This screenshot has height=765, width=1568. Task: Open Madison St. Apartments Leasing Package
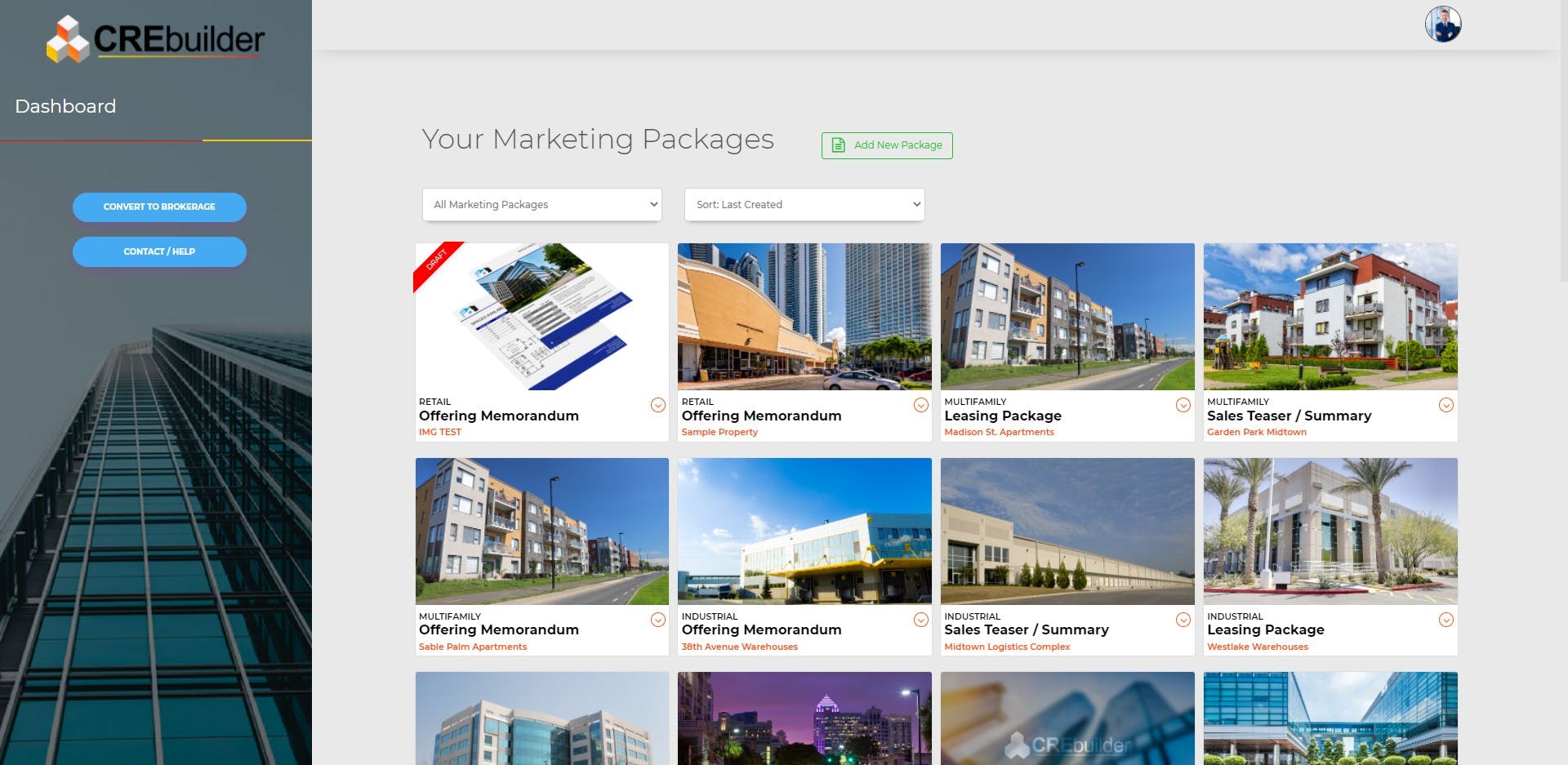1067,317
